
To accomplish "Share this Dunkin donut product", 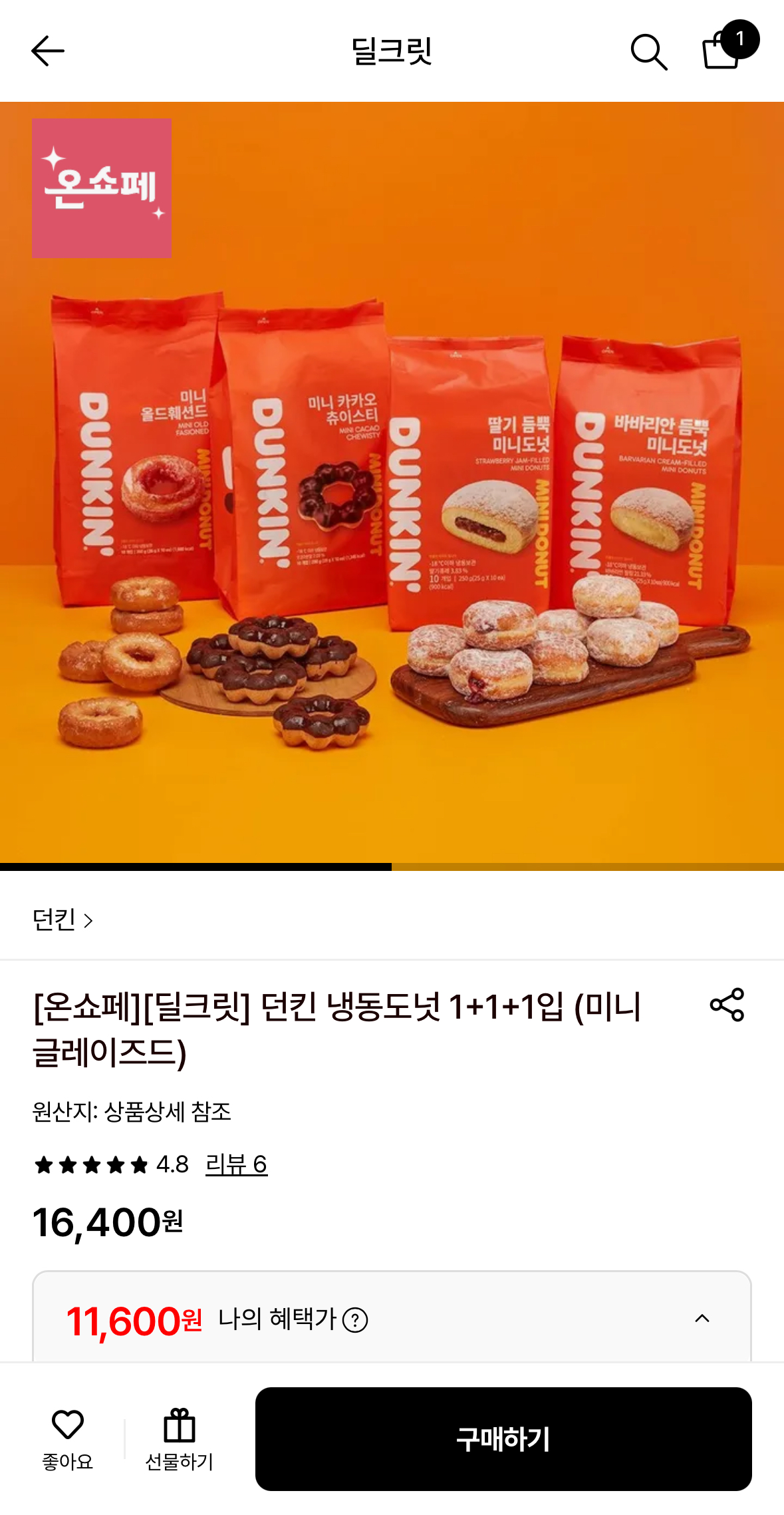I will click(727, 1005).
